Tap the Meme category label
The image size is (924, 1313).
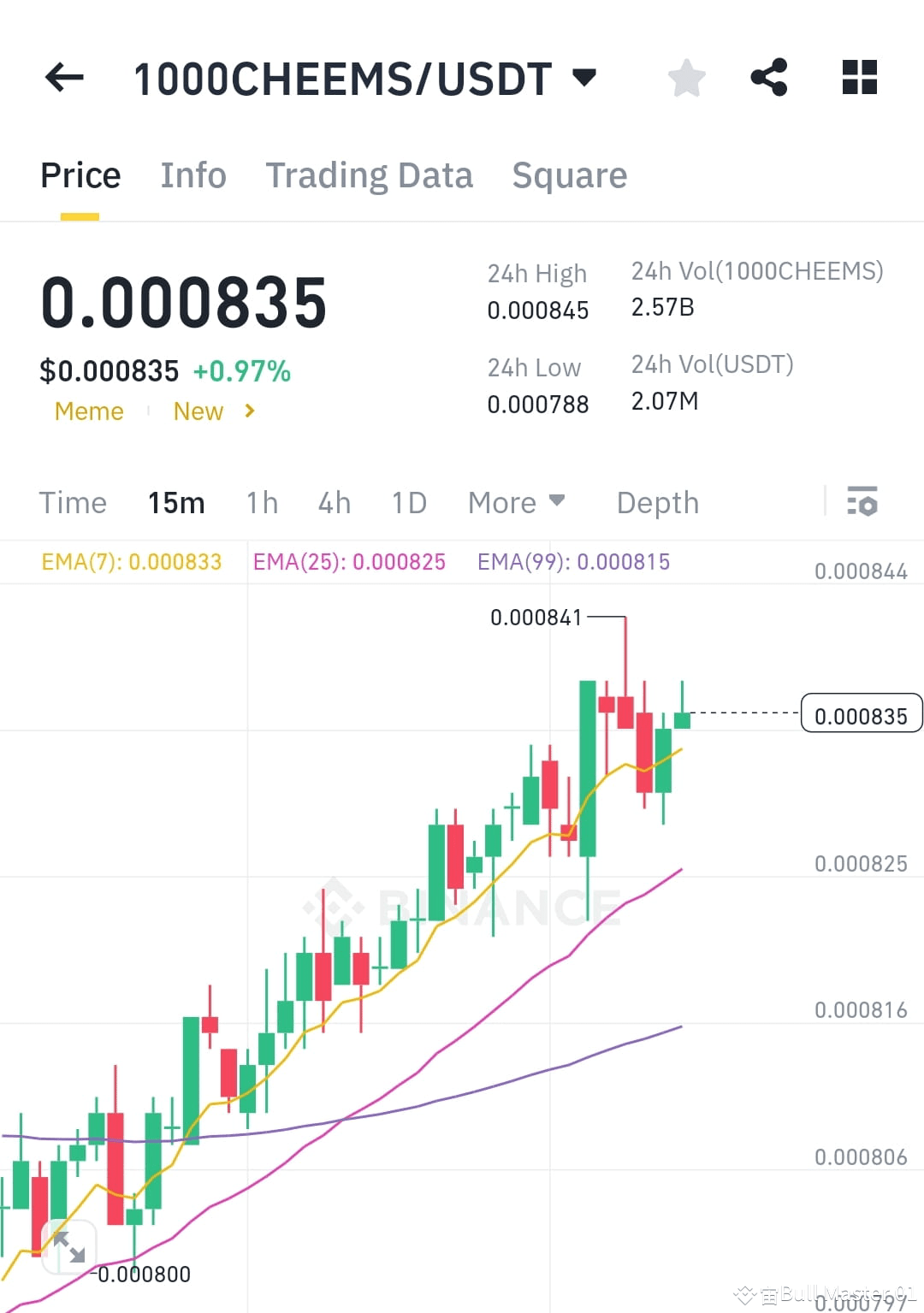coord(88,411)
